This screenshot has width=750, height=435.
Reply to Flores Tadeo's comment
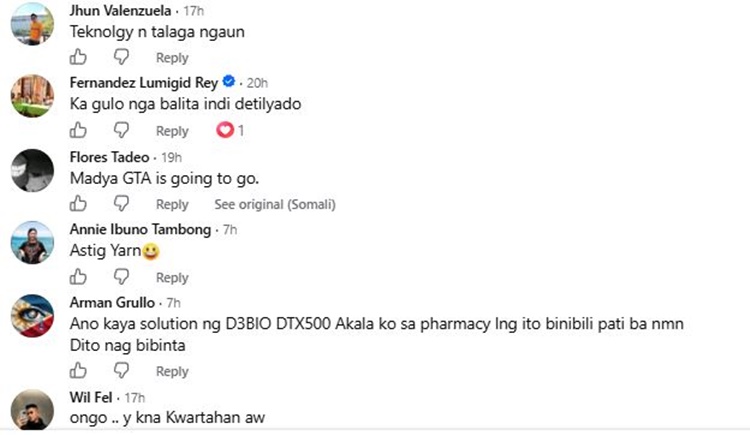tap(172, 204)
